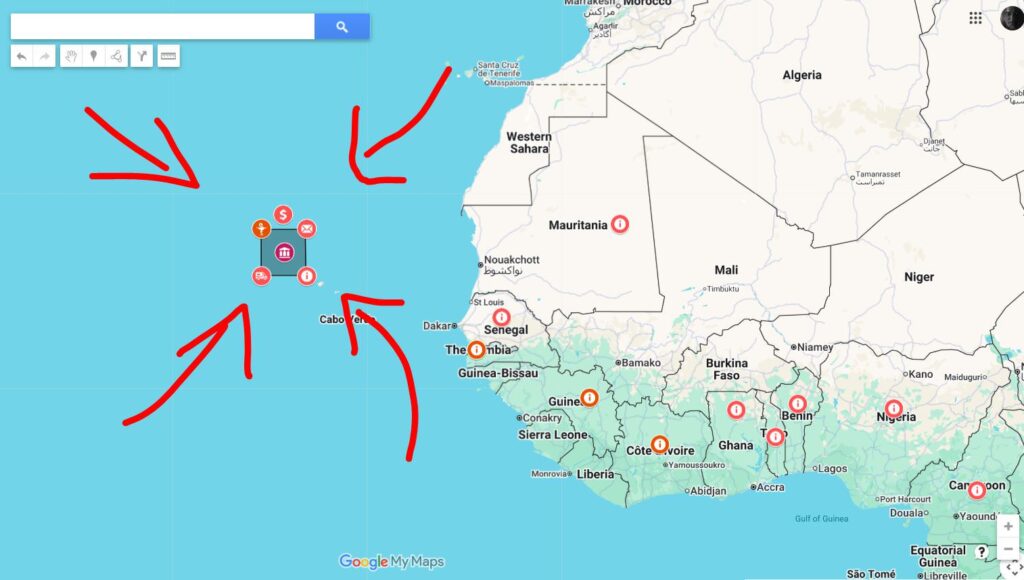Select the ruler measure distances tool
This screenshot has width=1024, height=580.
point(168,56)
